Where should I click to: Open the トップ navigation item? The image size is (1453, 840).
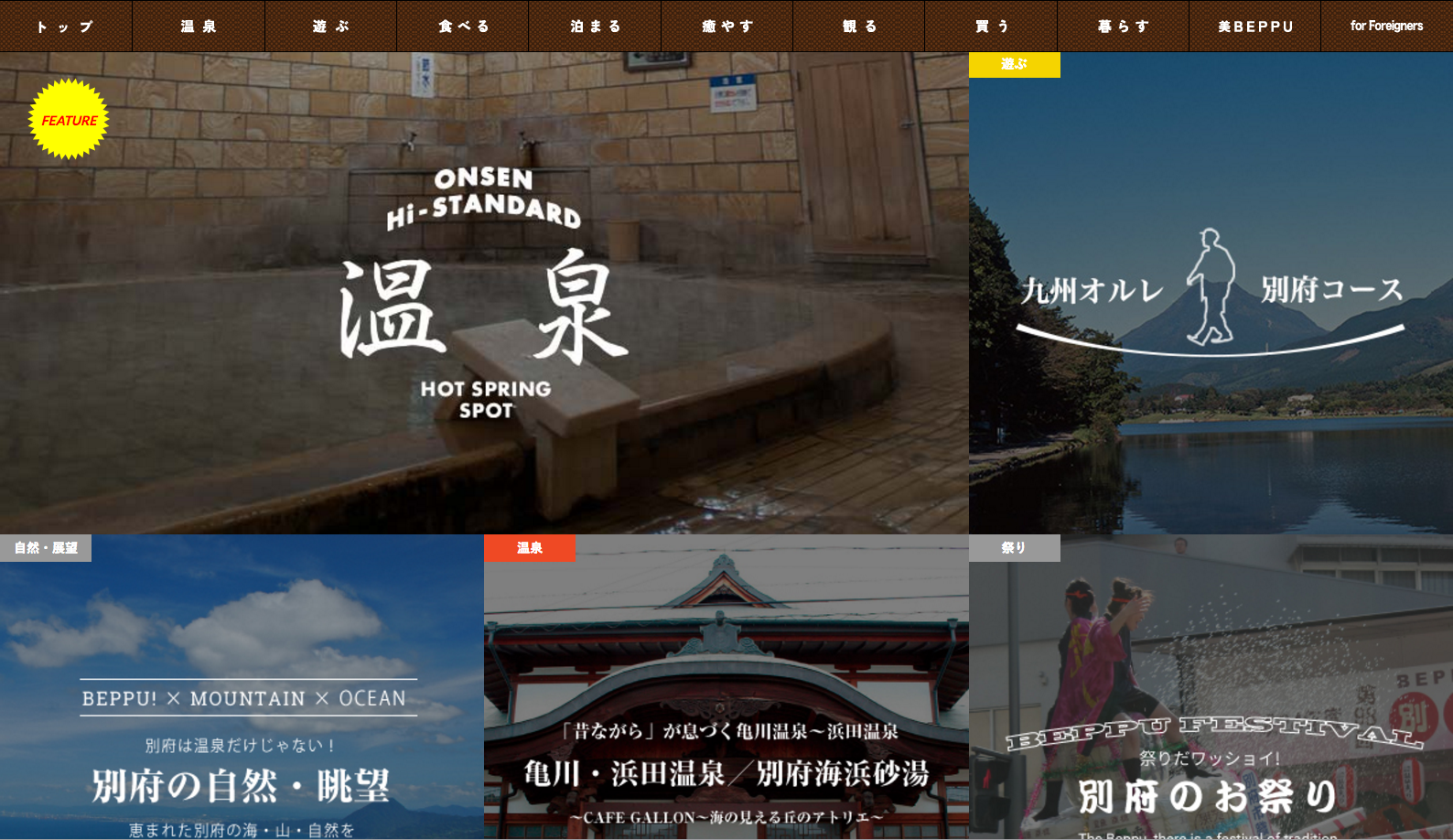66,27
